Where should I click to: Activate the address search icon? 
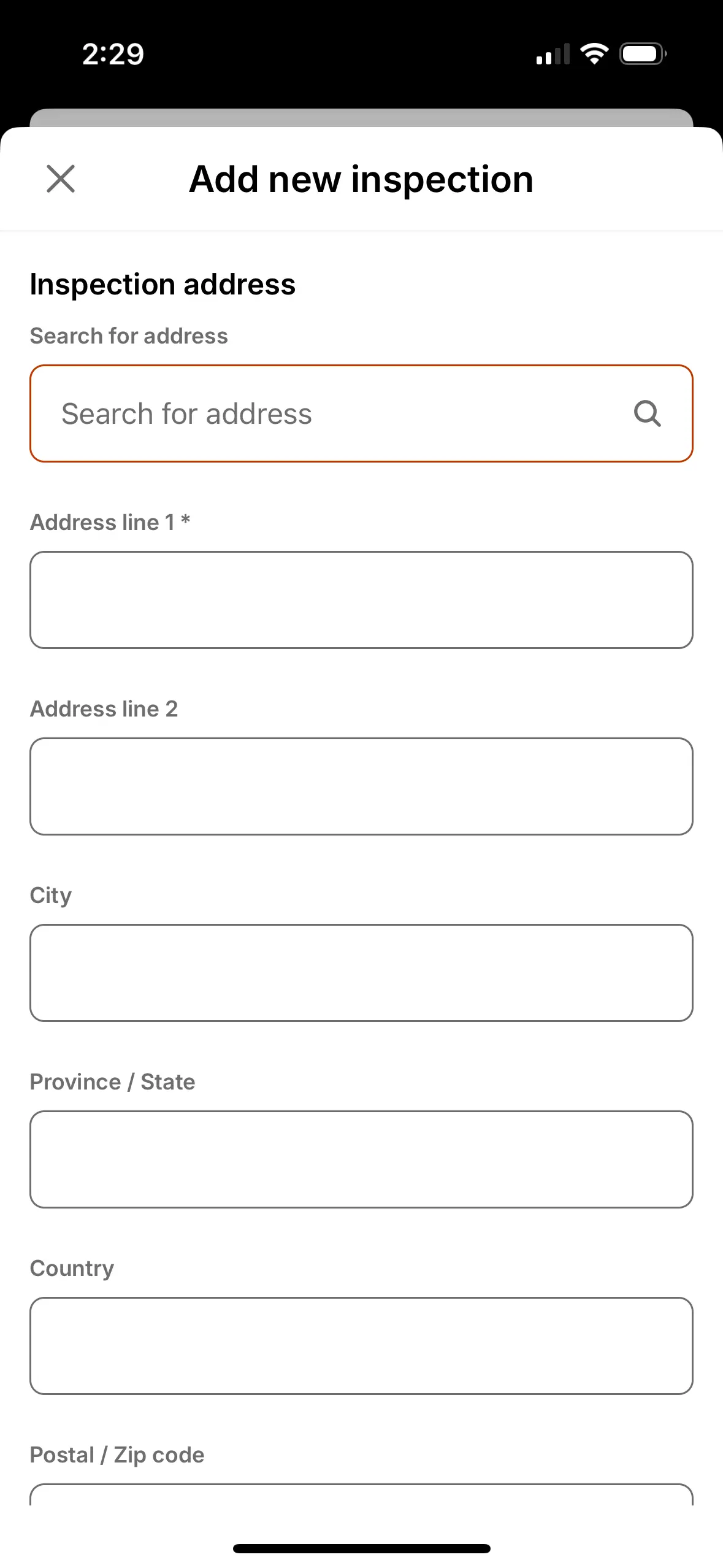point(648,414)
